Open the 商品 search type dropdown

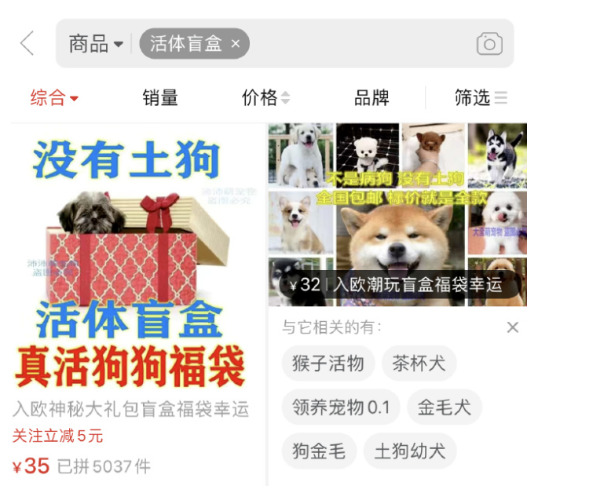[96, 44]
